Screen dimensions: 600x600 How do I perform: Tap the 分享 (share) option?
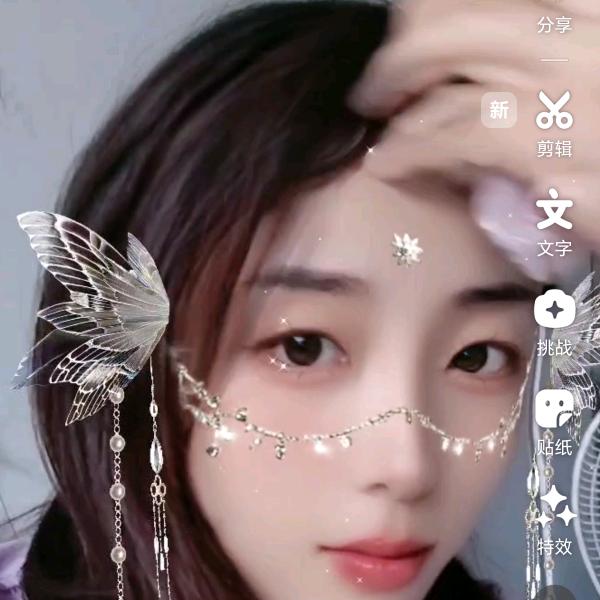pyautogui.click(x=554, y=25)
